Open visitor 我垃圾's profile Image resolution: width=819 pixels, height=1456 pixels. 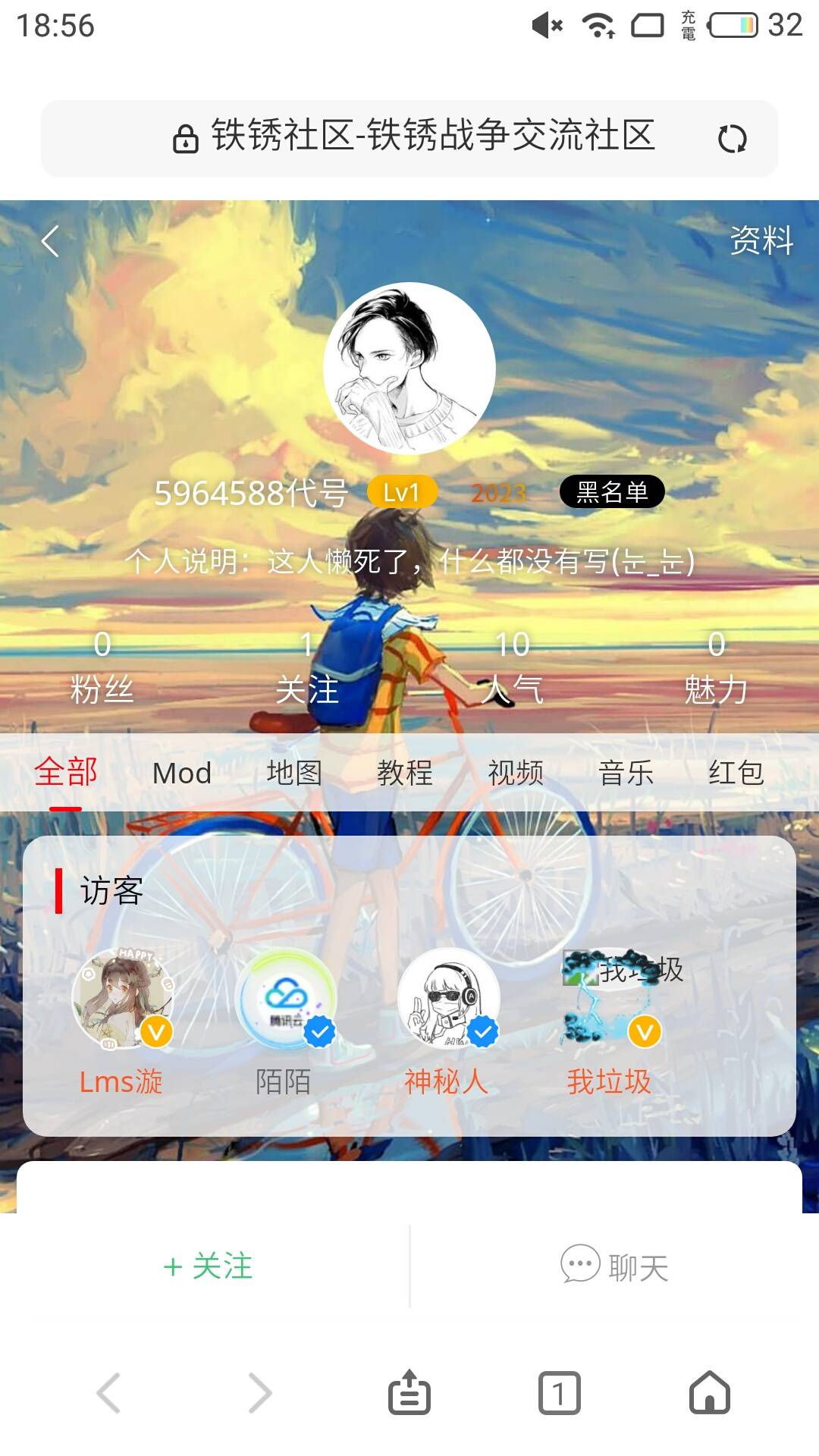point(610,999)
